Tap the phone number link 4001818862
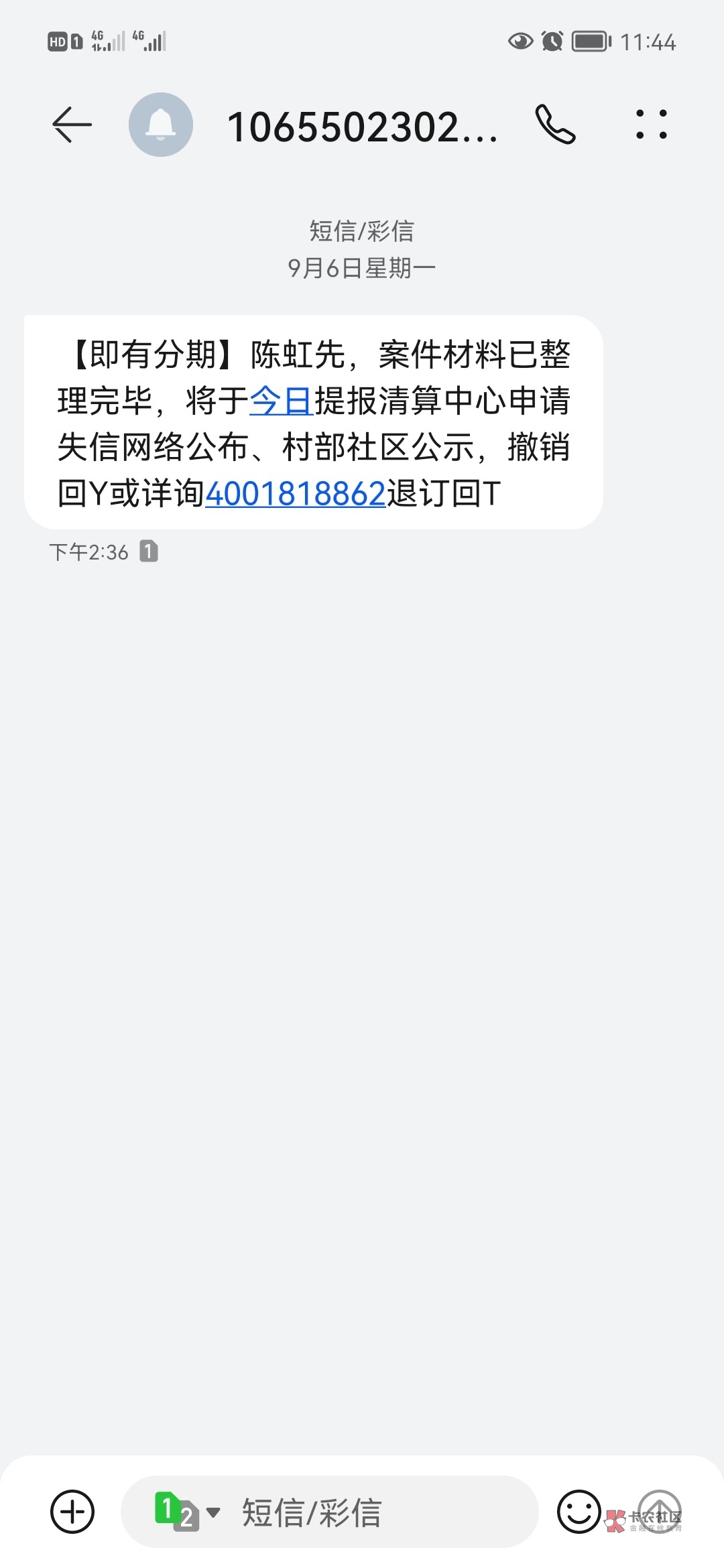This screenshot has height=1568, width=724. [x=296, y=494]
